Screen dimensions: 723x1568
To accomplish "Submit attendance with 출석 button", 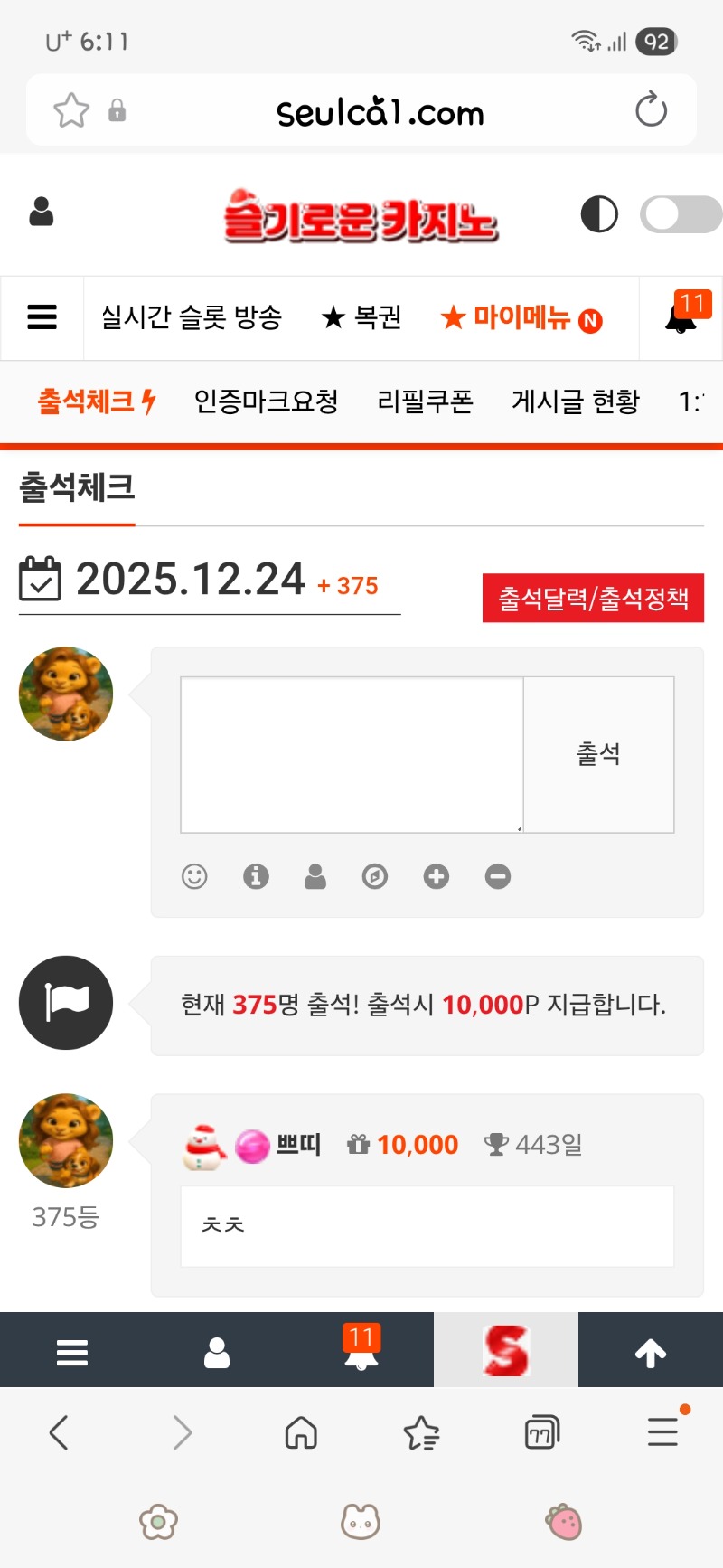I will click(x=598, y=754).
